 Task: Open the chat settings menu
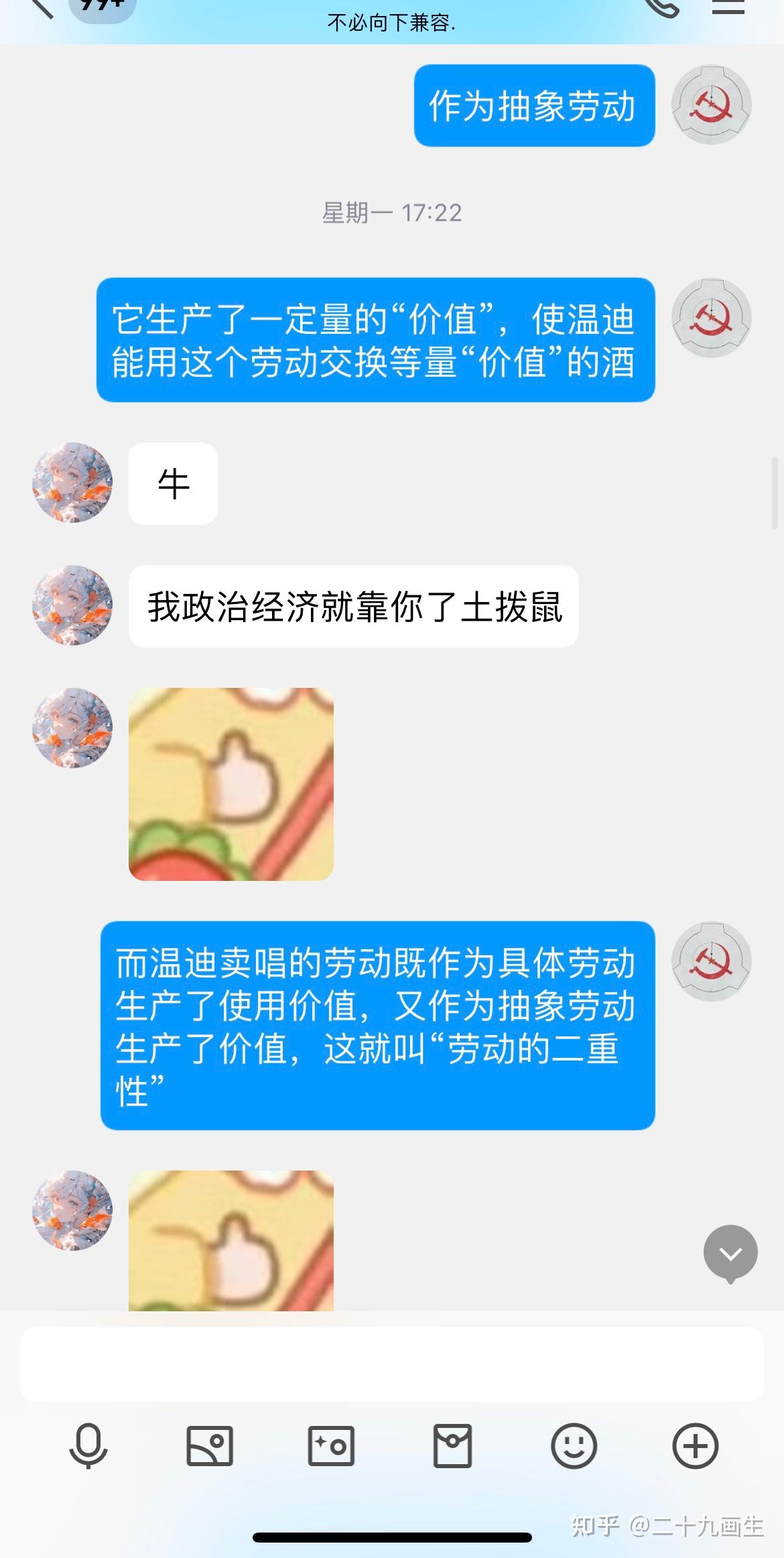[x=728, y=7]
